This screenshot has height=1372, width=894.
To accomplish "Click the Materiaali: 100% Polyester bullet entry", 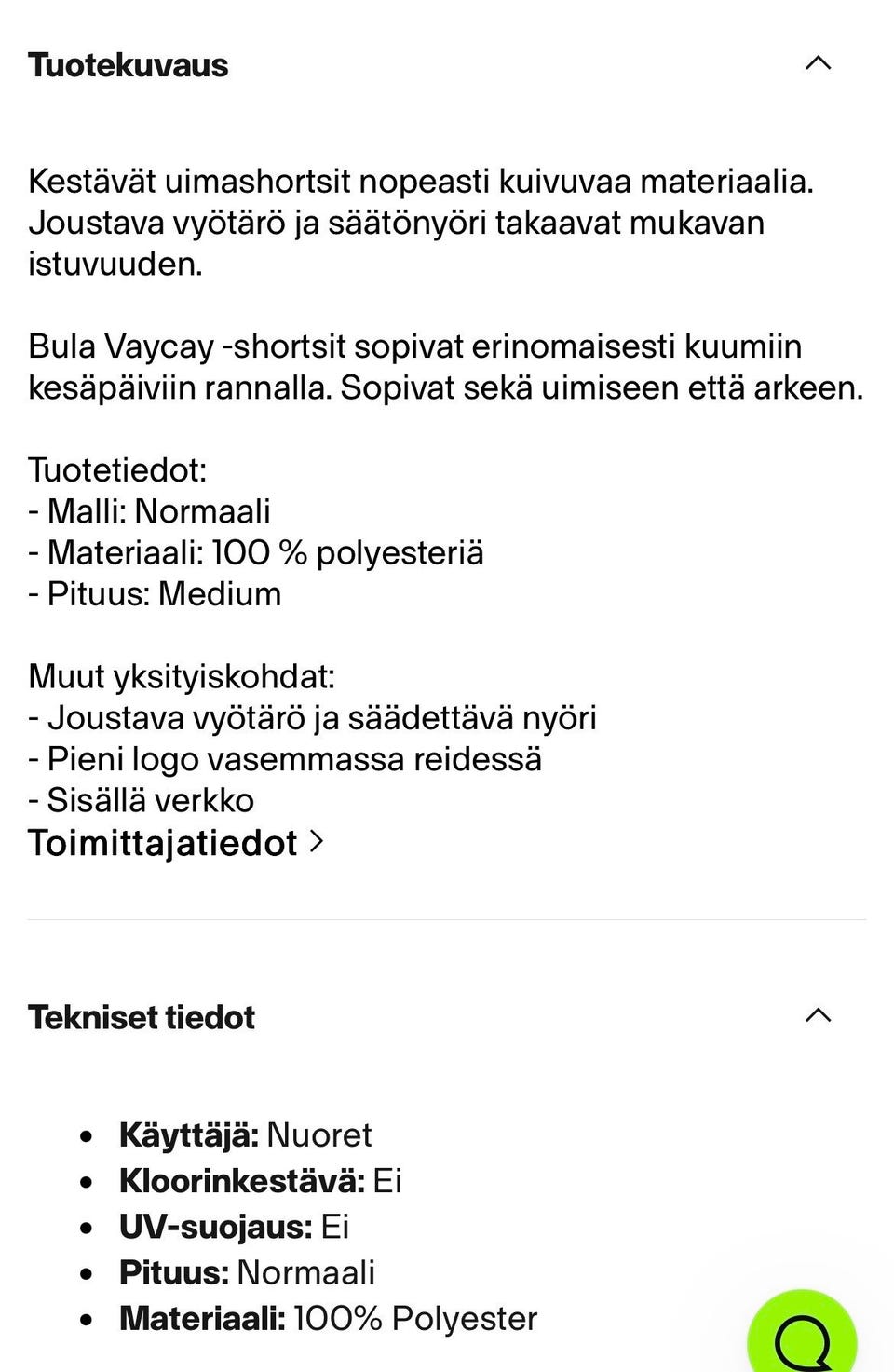I will pos(328,1318).
